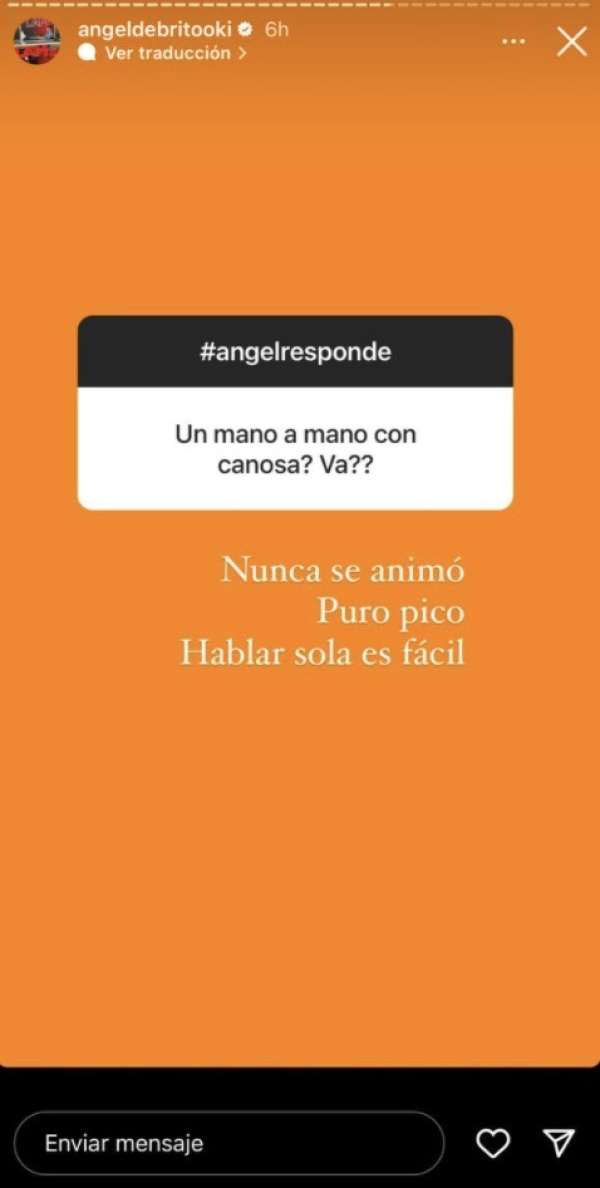600x1188 pixels.
Task: Open angeldebritooki's profile picture
Action: [x=36, y=41]
